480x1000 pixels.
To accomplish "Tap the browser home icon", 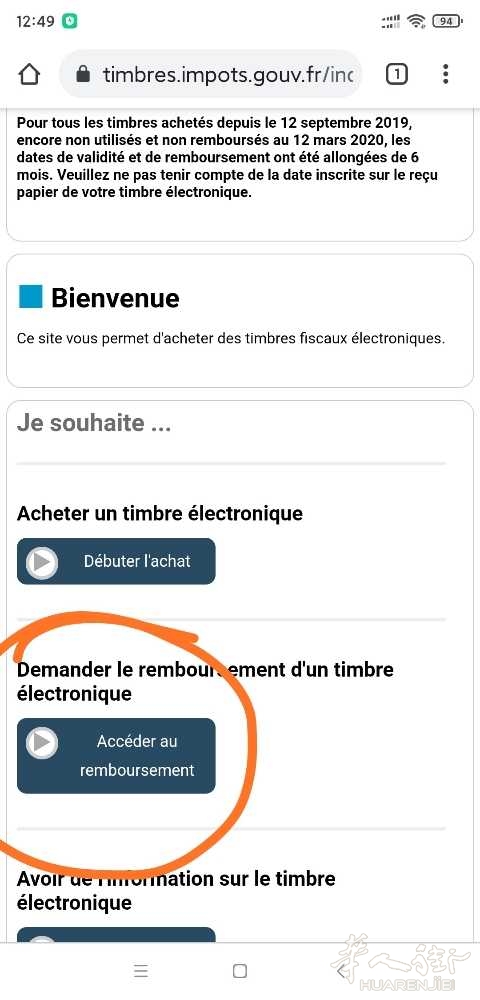I will tap(29, 75).
